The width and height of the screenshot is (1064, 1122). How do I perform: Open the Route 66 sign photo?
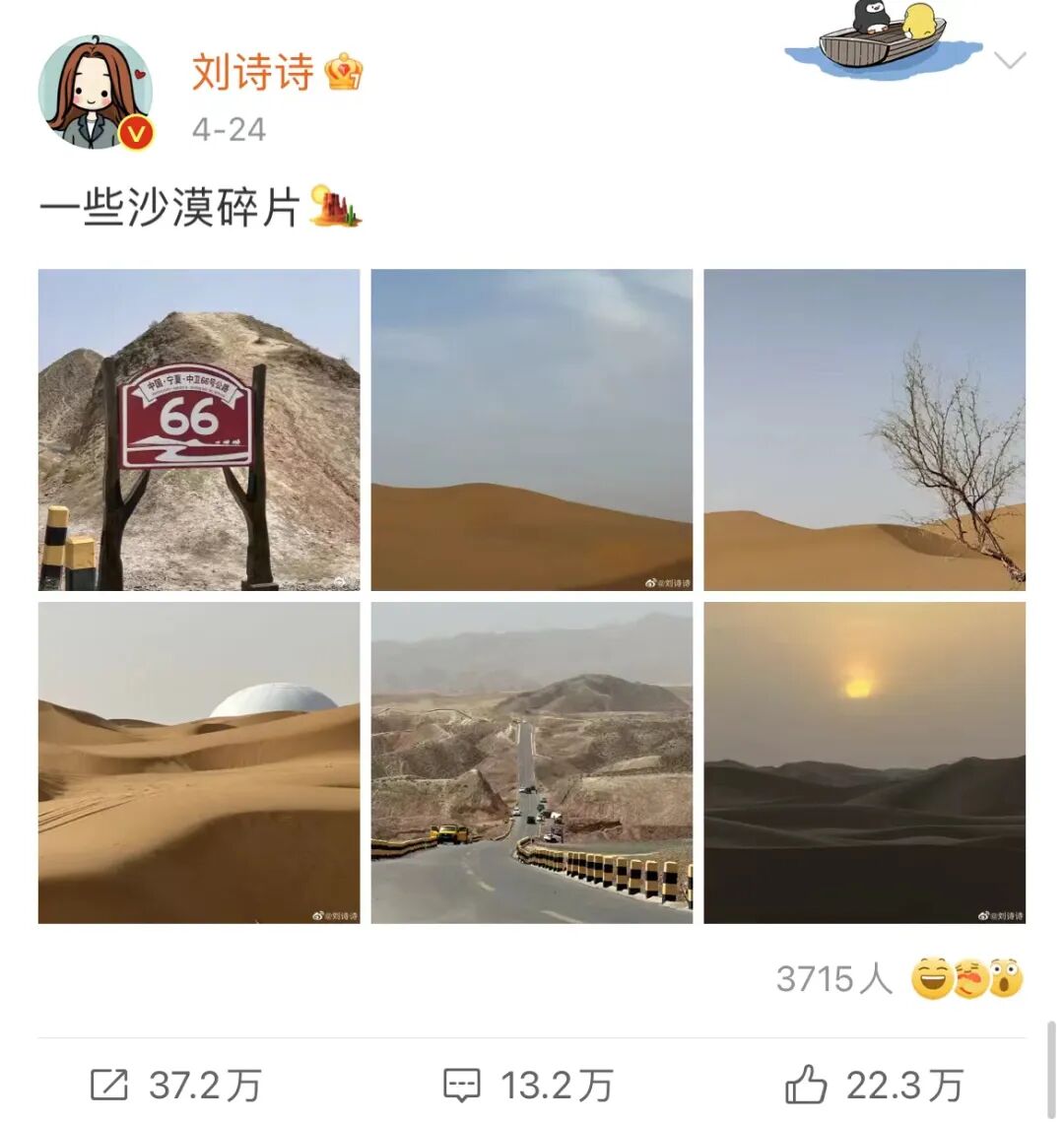[199, 429]
